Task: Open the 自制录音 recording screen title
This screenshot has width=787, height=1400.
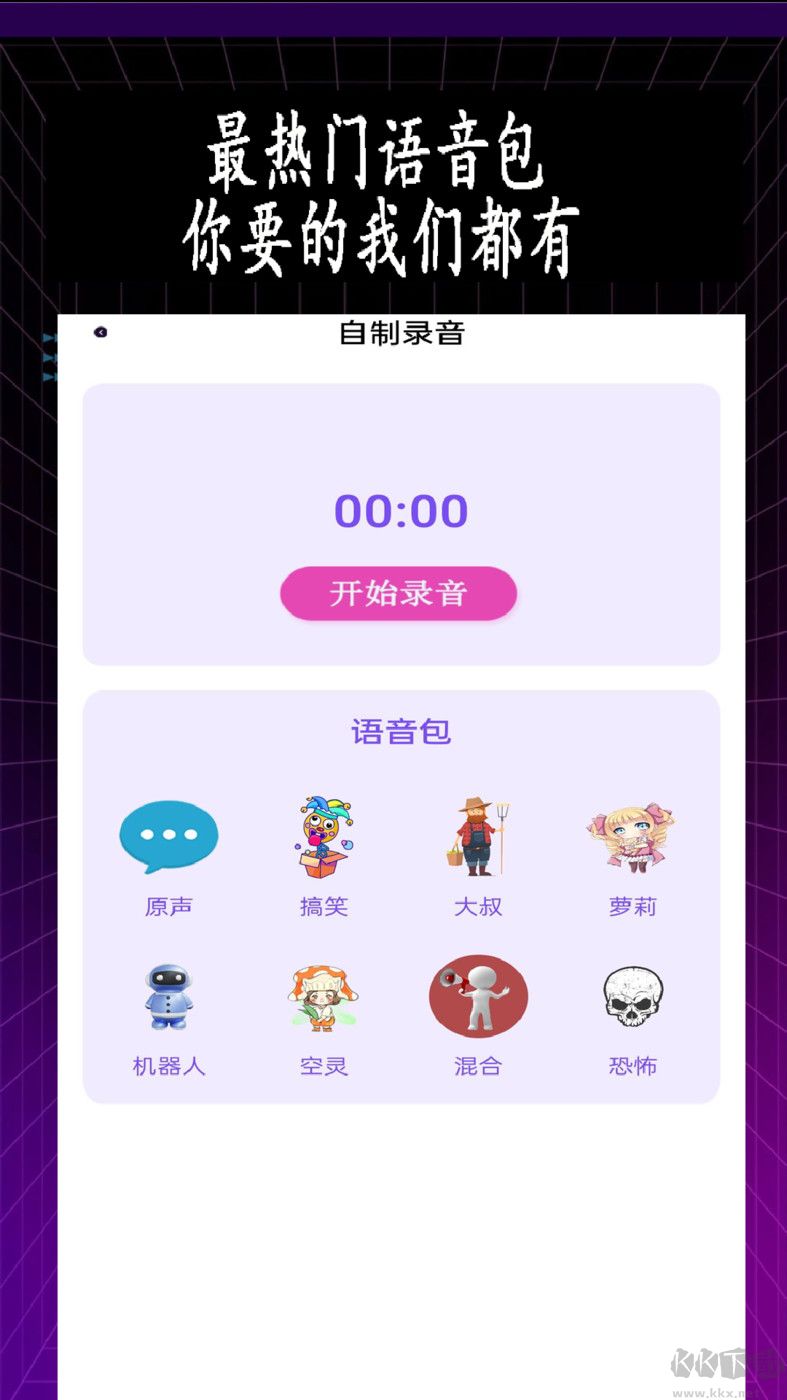Action: (401, 333)
